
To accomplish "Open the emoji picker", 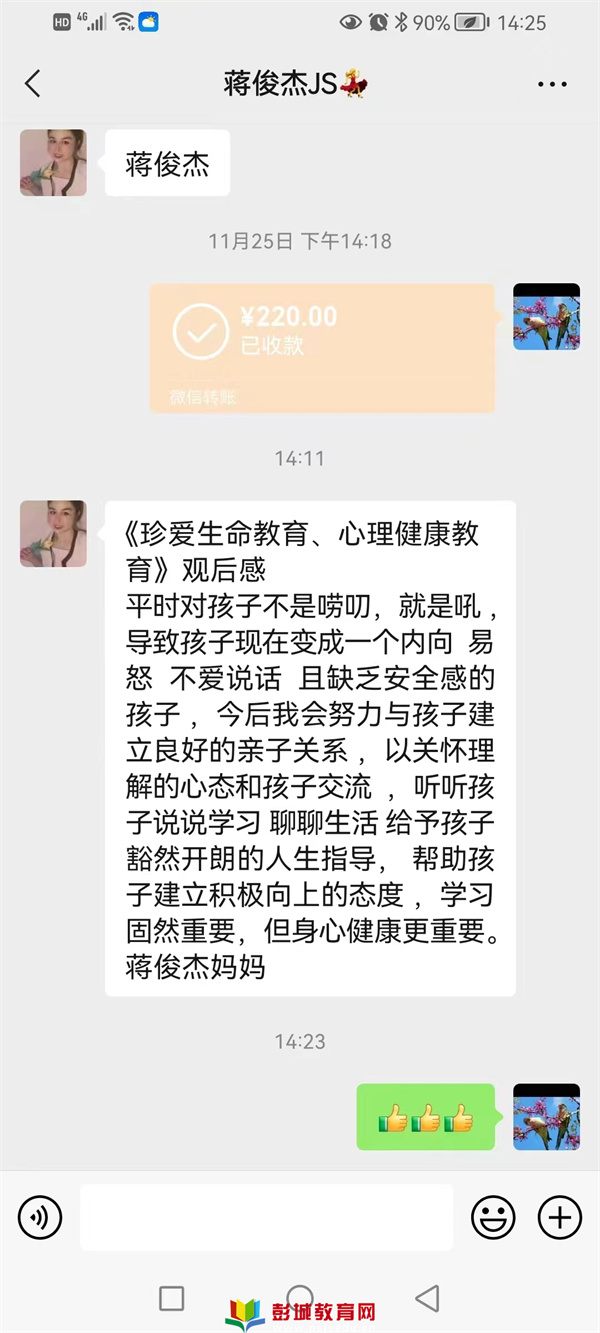I will click(x=493, y=1217).
